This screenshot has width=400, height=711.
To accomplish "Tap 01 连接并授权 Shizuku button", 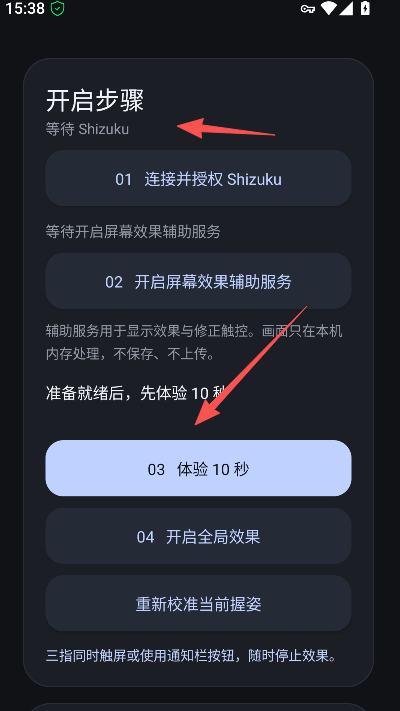I will point(198,178).
